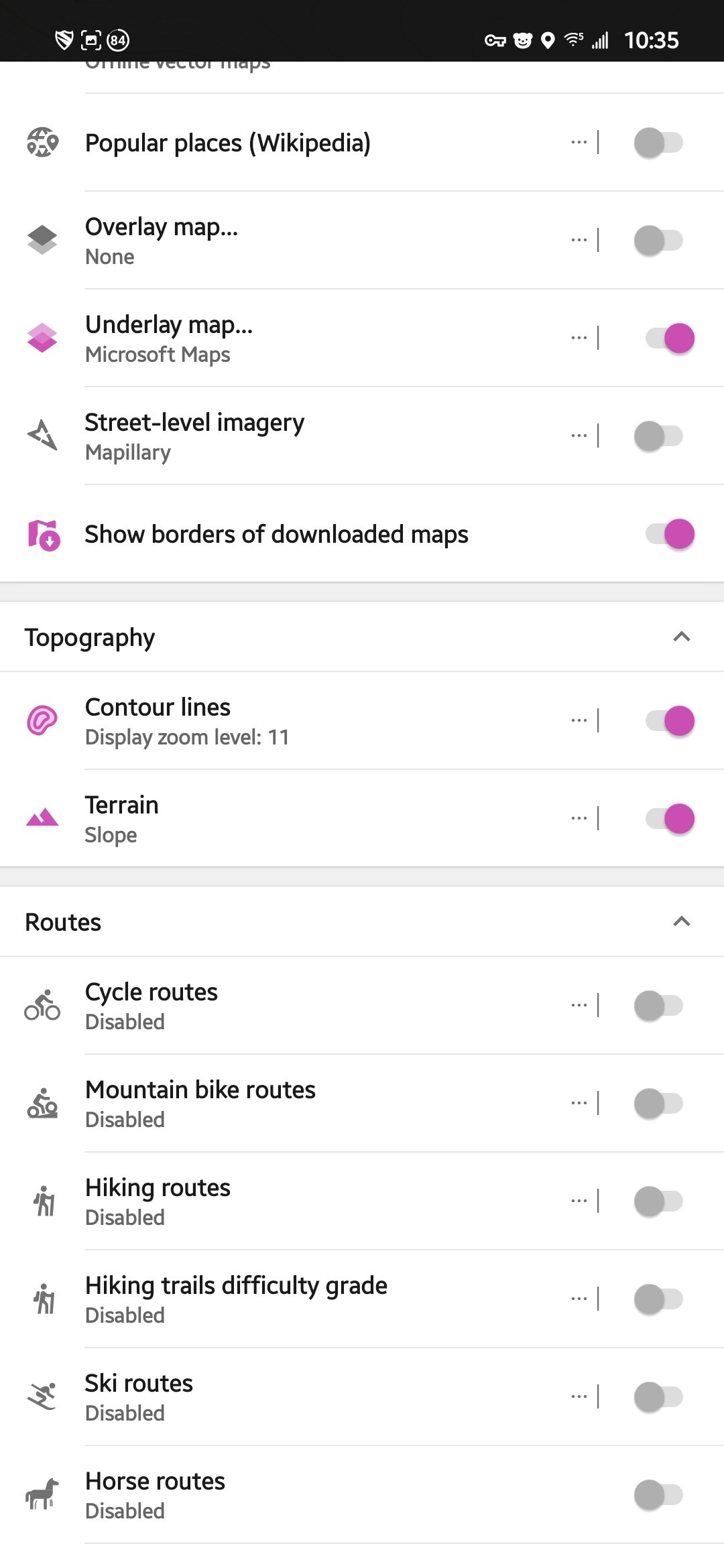The image size is (724, 1568).
Task: Turn off the Contour lines switch
Action: [x=669, y=720]
